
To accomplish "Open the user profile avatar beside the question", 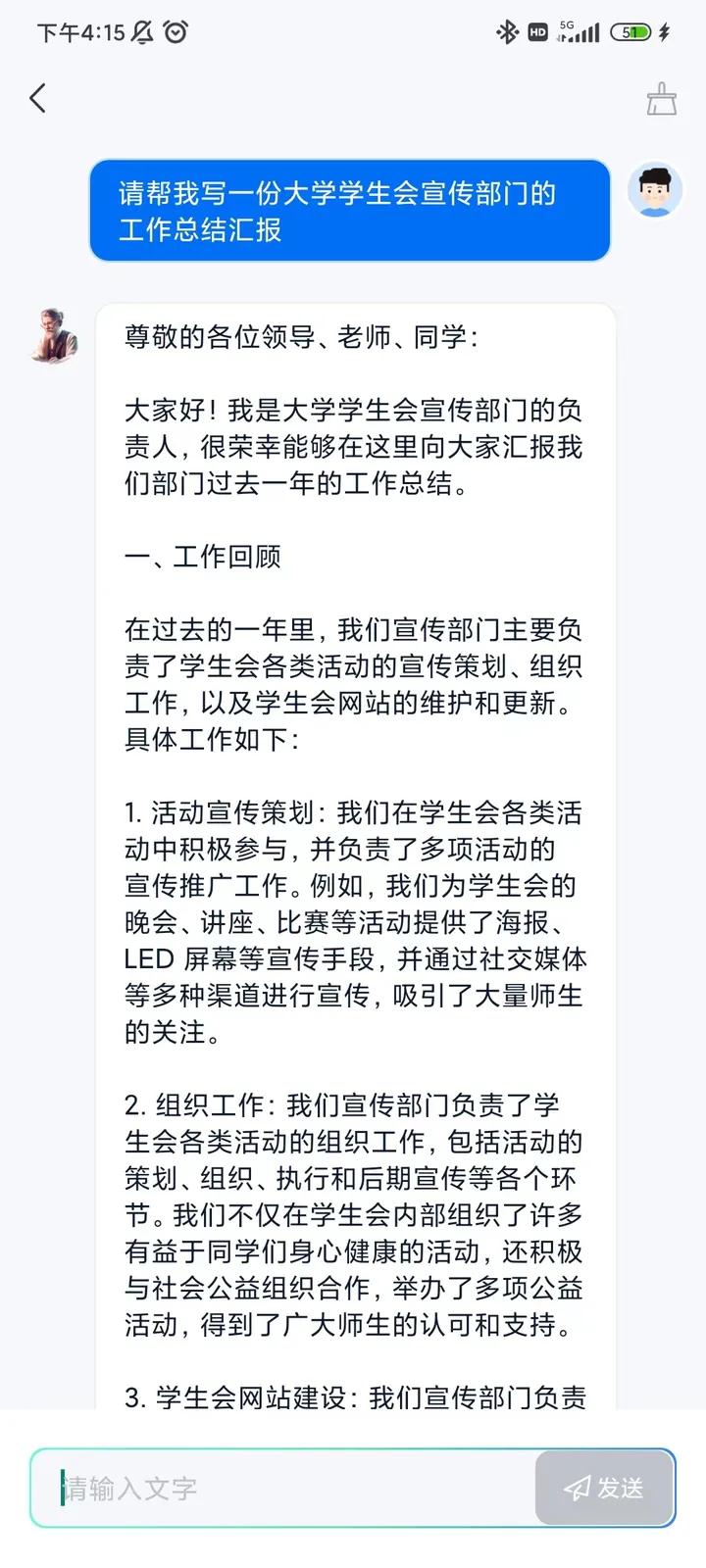I will pyautogui.click(x=654, y=191).
